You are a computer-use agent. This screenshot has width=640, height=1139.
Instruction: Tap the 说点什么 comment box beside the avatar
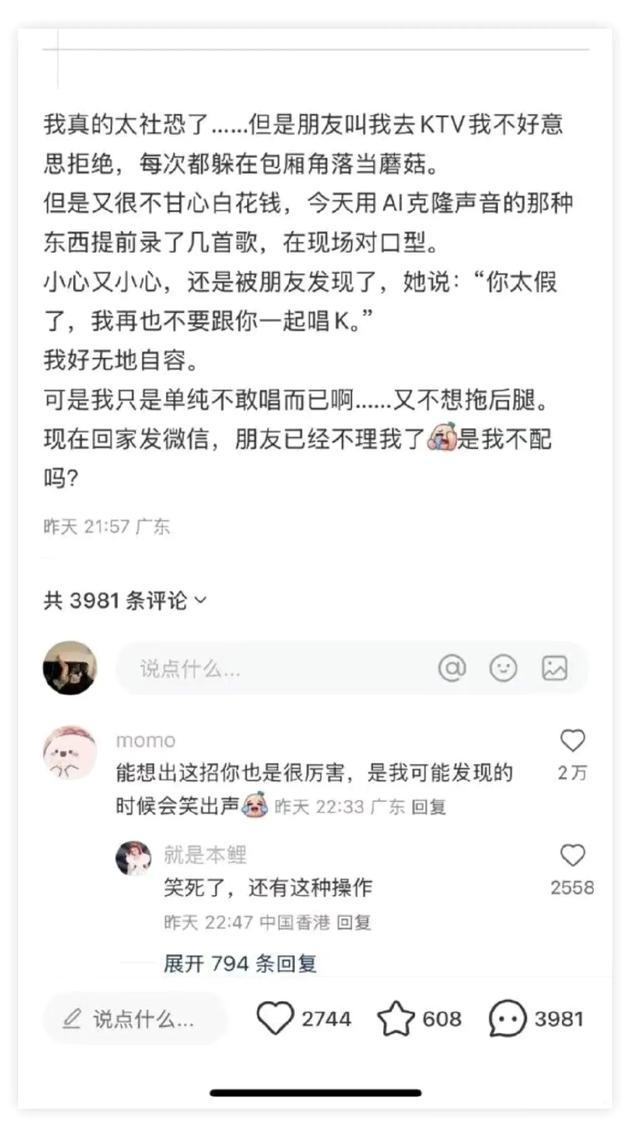point(270,669)
